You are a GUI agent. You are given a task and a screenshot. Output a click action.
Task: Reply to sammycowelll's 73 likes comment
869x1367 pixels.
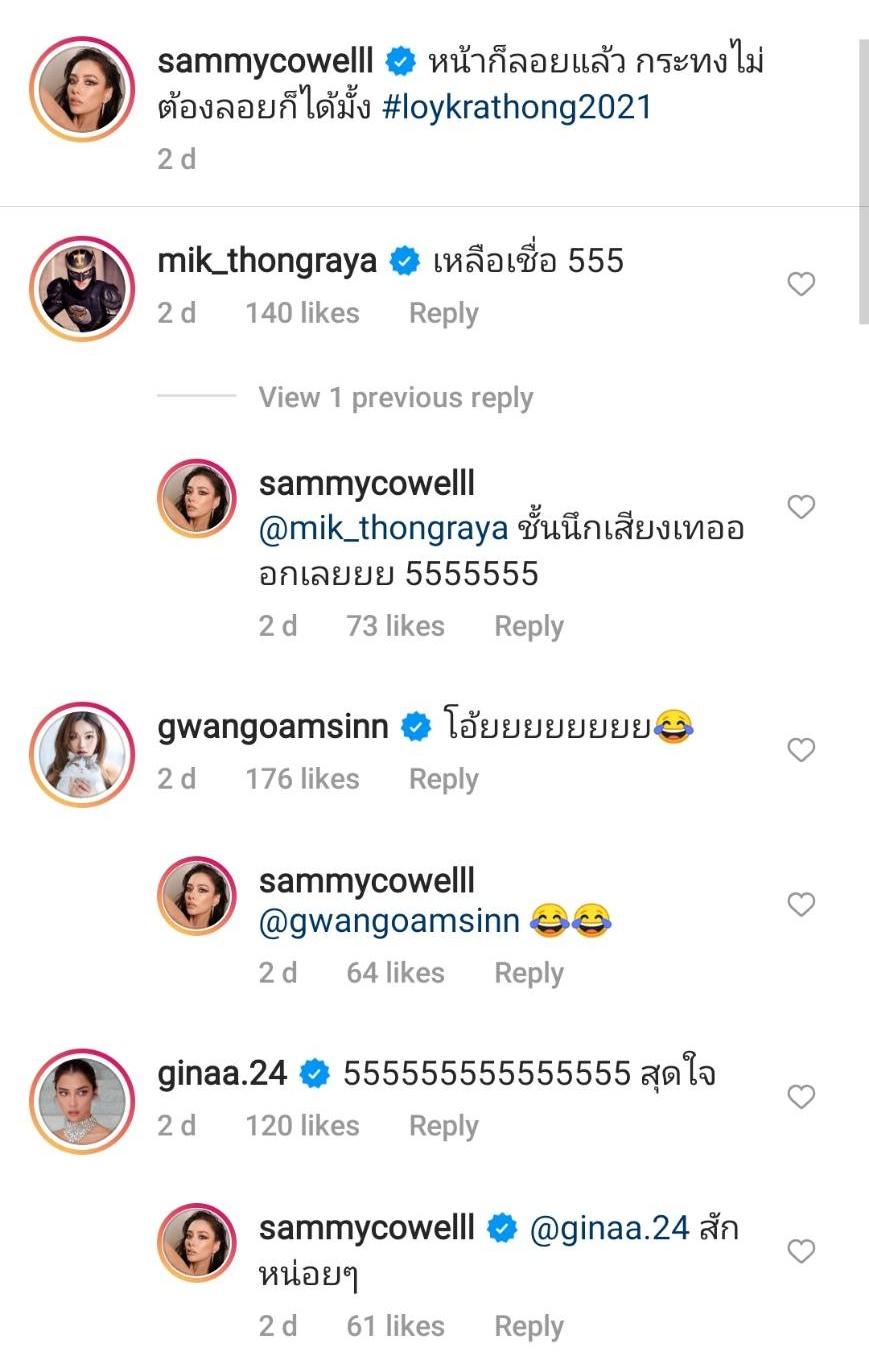pyautogui.click(x=528, y=626)
